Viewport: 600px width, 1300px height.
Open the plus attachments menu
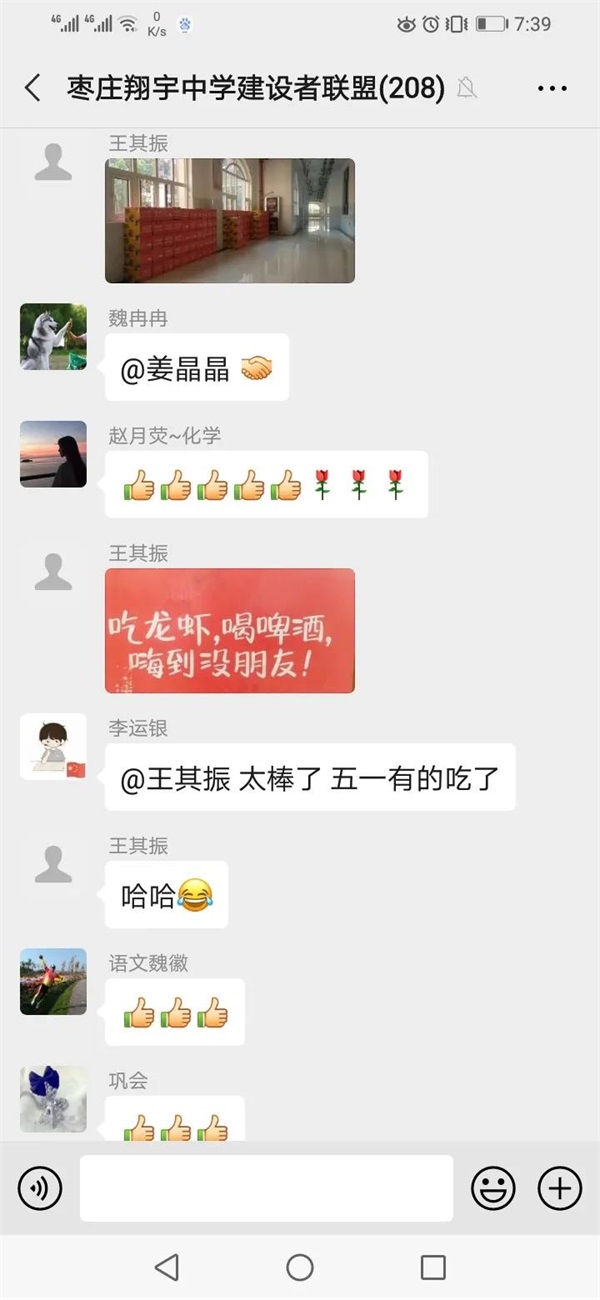pos(560,1188)
